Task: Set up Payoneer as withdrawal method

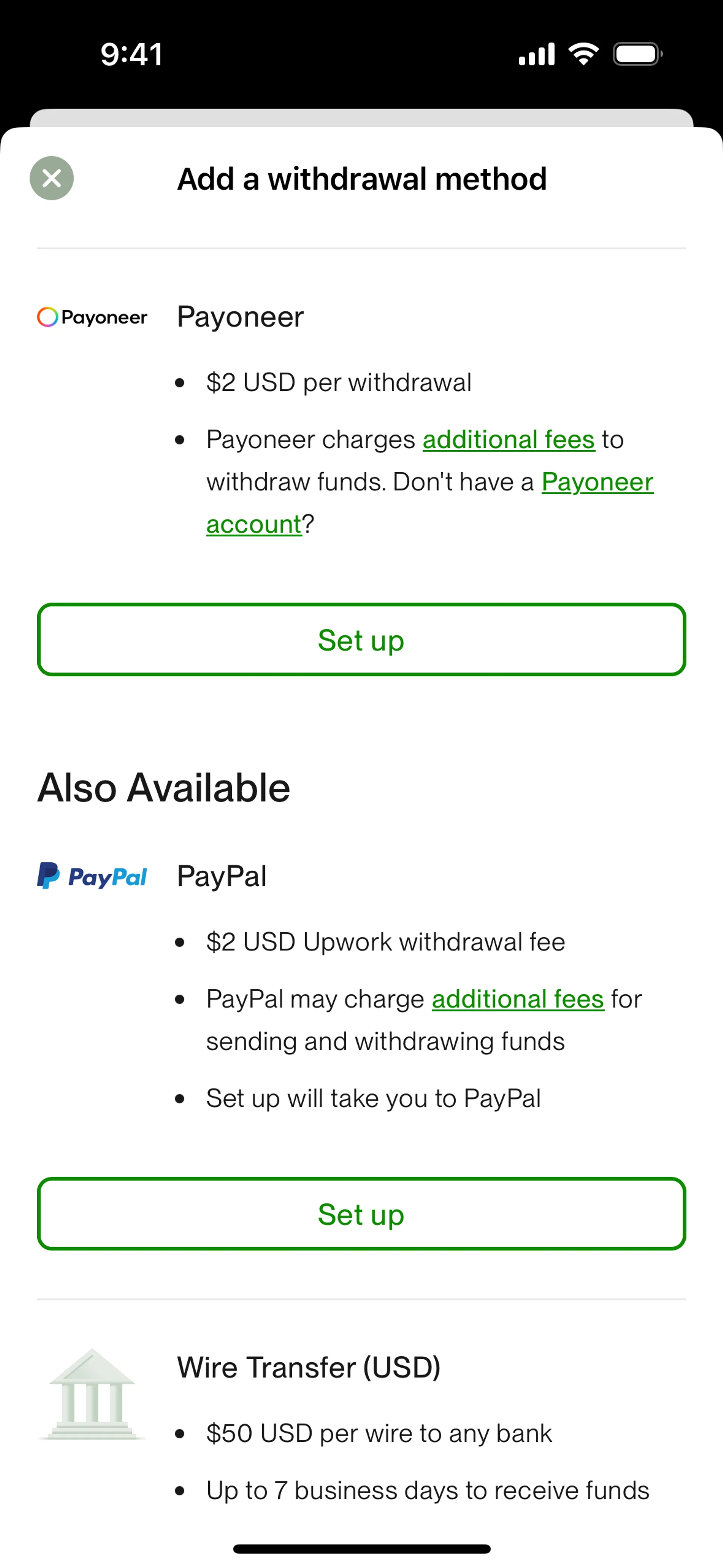Action: 361,640
